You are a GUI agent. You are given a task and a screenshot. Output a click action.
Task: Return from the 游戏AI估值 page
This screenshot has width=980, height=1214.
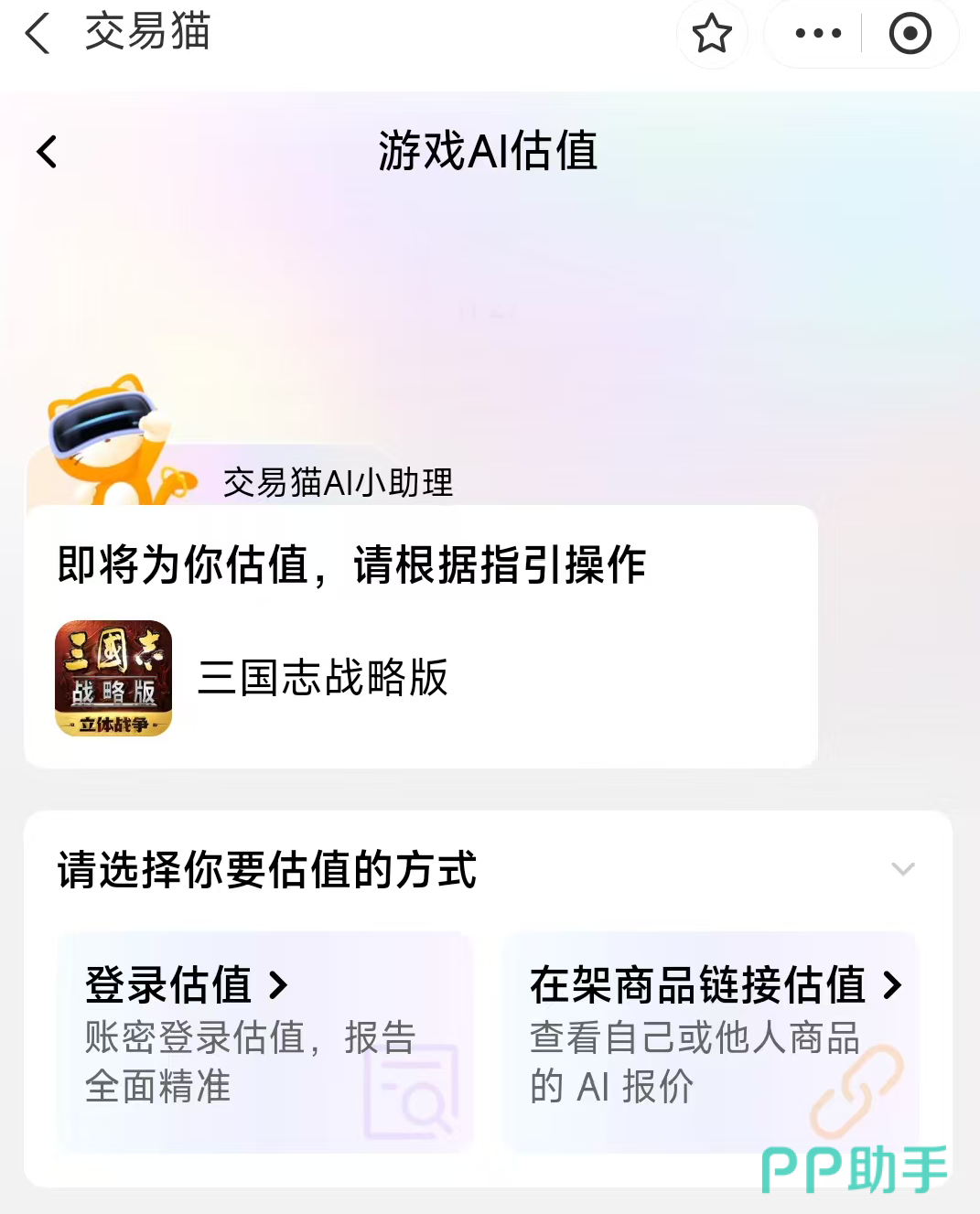48,152
